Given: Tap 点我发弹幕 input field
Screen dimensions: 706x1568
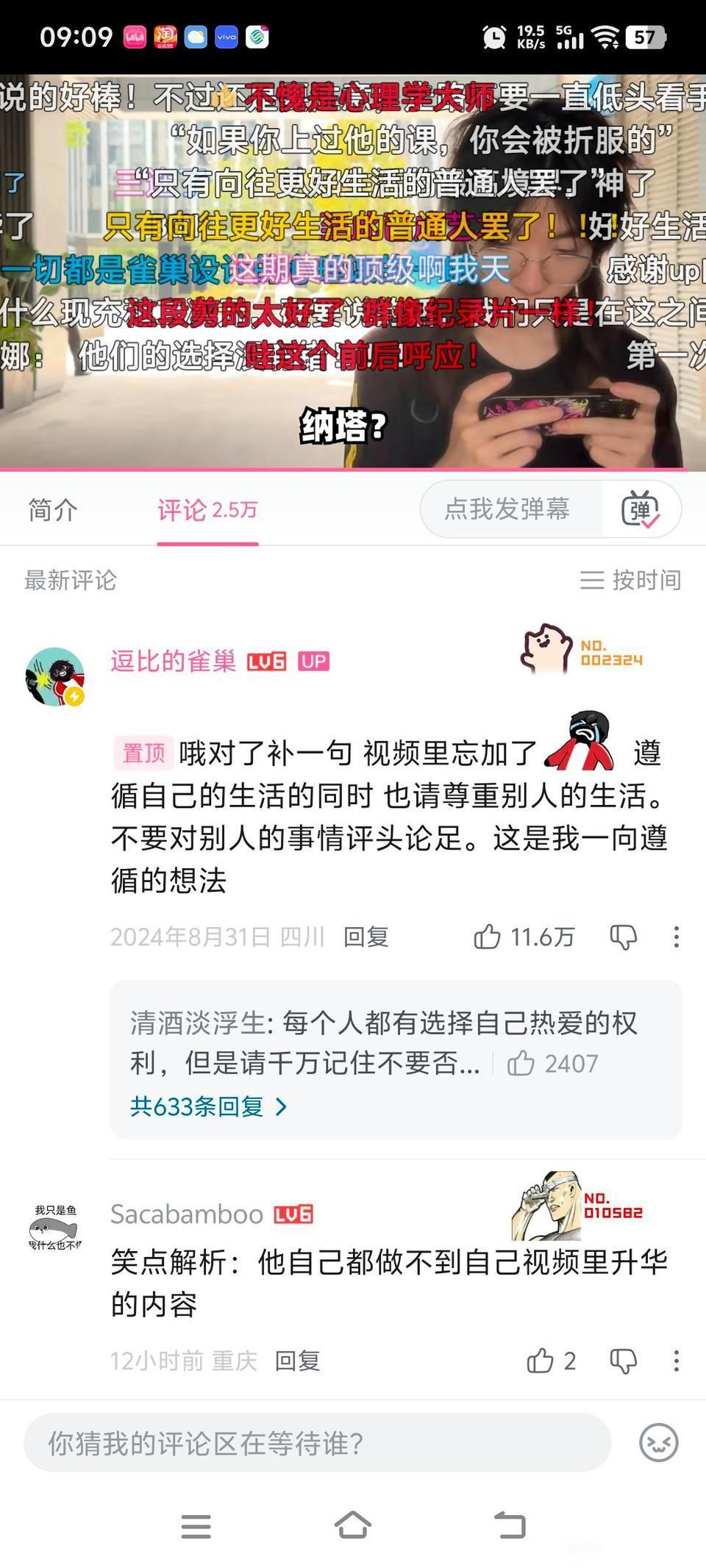Looking at the screenshot, I should point(507,509).
